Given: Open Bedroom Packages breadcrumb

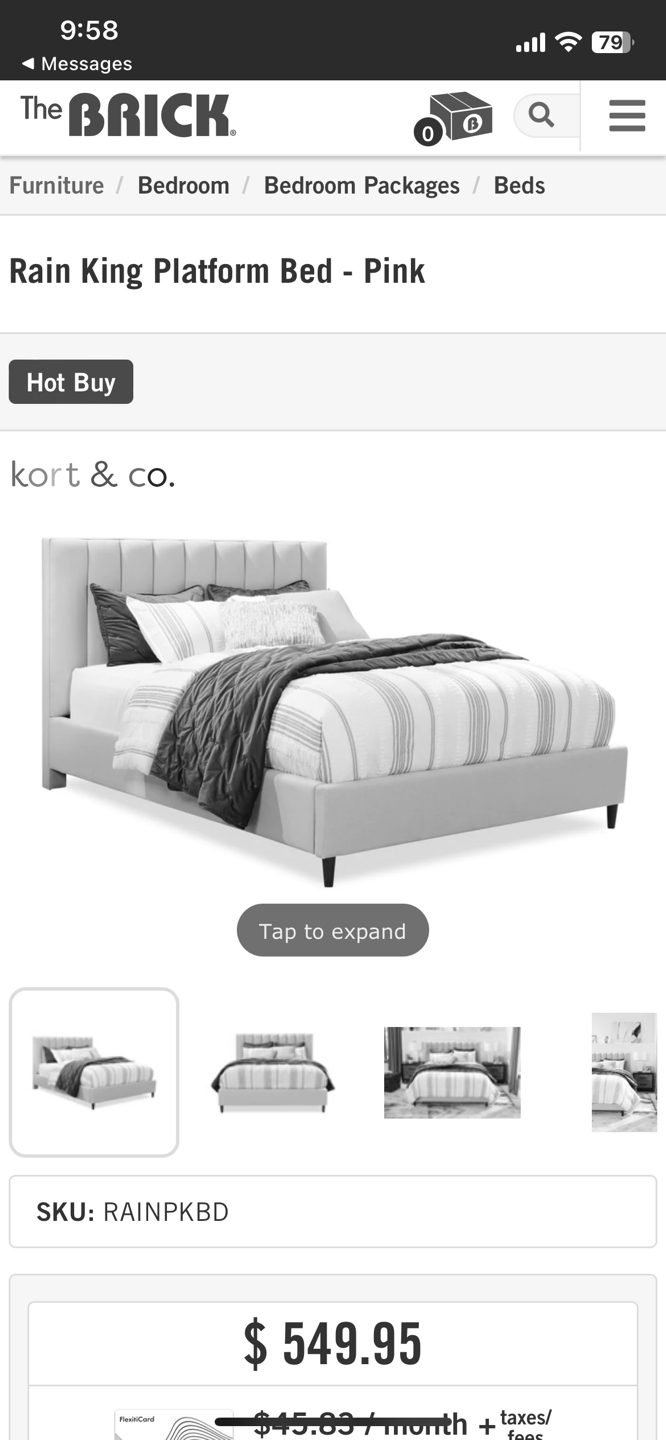Looking at the screenshot, I should tap(361, 186).
